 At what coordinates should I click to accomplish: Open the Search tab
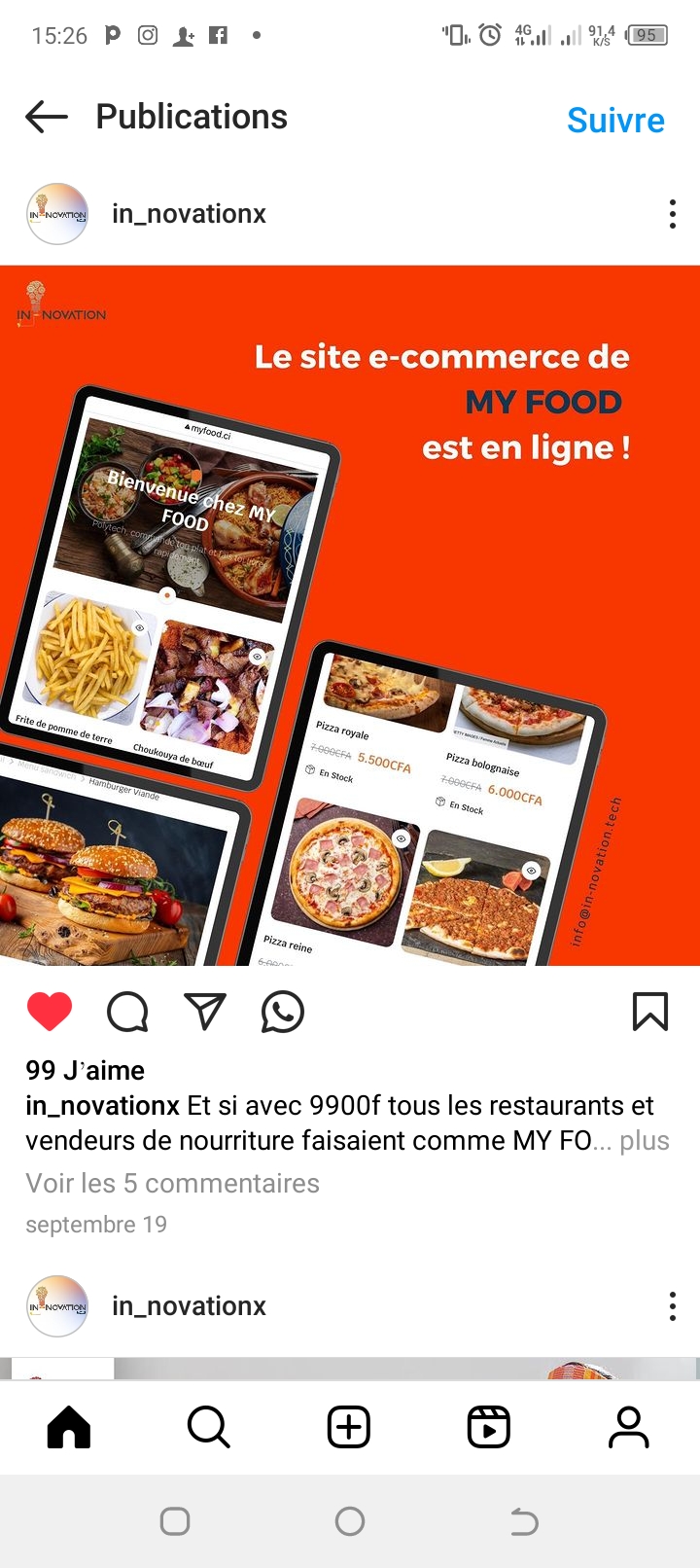208,1427
